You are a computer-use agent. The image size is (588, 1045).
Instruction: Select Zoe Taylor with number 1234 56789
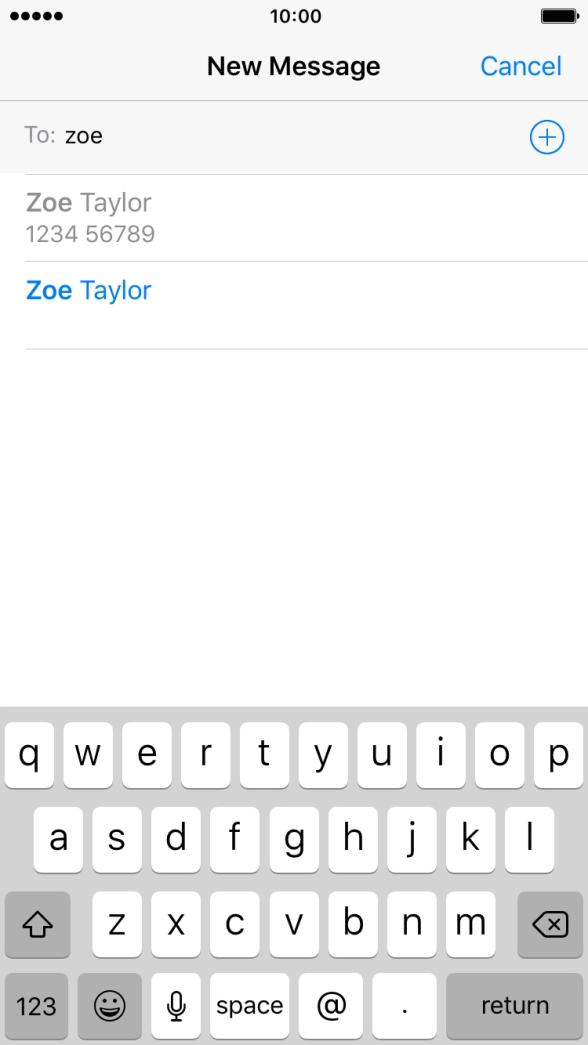[307, 218]
